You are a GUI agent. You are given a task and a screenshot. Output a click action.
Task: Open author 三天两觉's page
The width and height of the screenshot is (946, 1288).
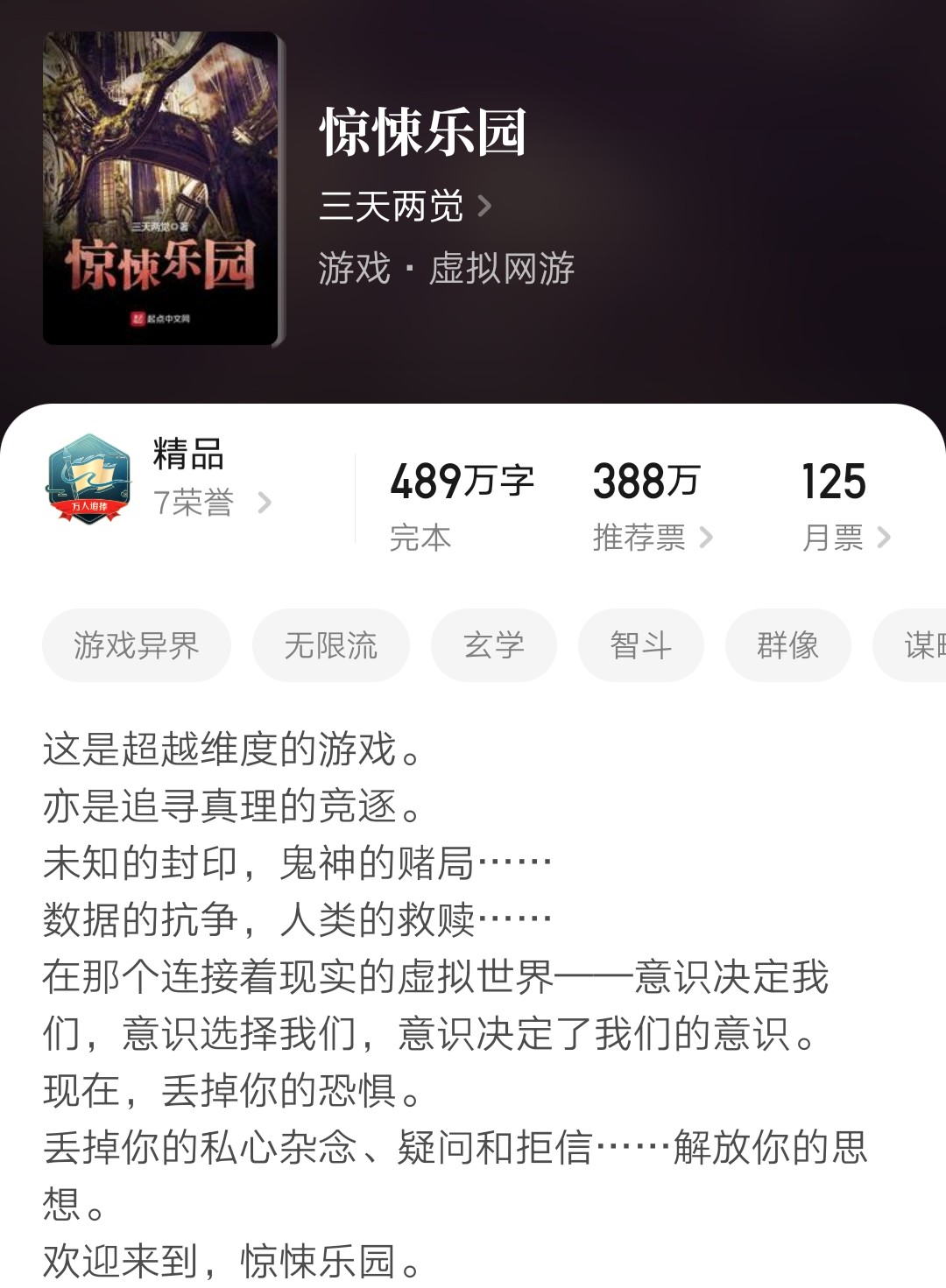click(405, 207)
